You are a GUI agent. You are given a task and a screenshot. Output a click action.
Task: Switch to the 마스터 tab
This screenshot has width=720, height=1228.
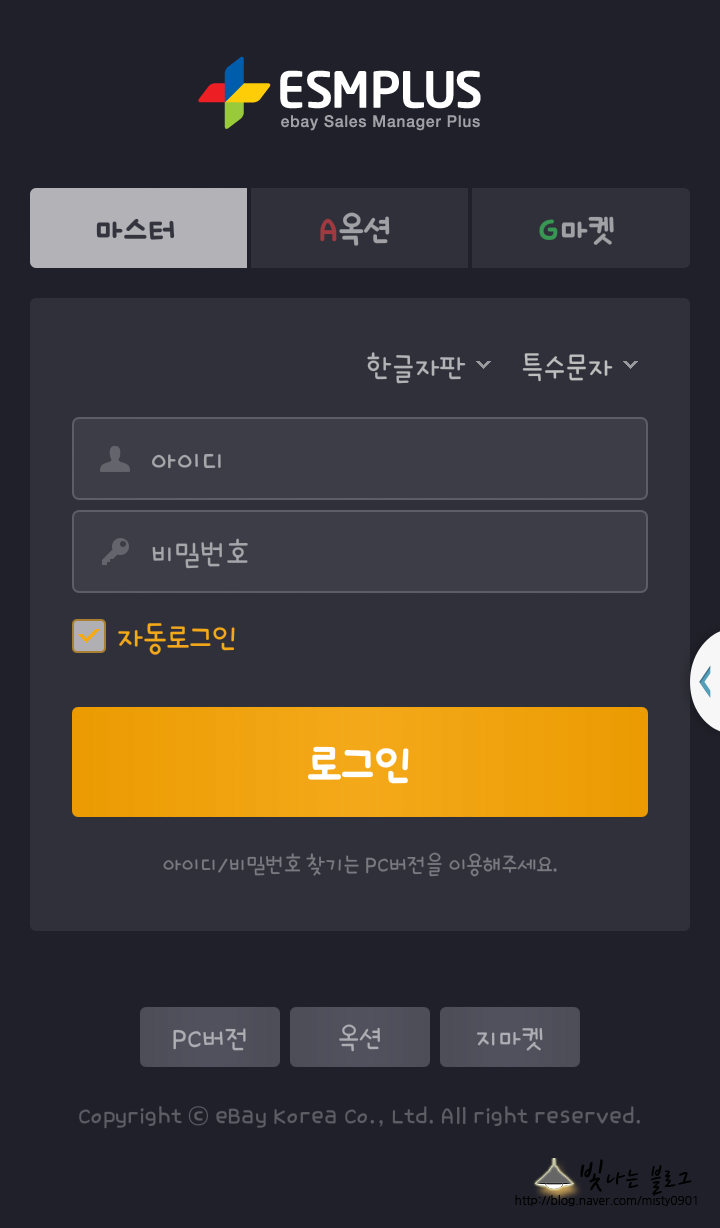[138, 228]
